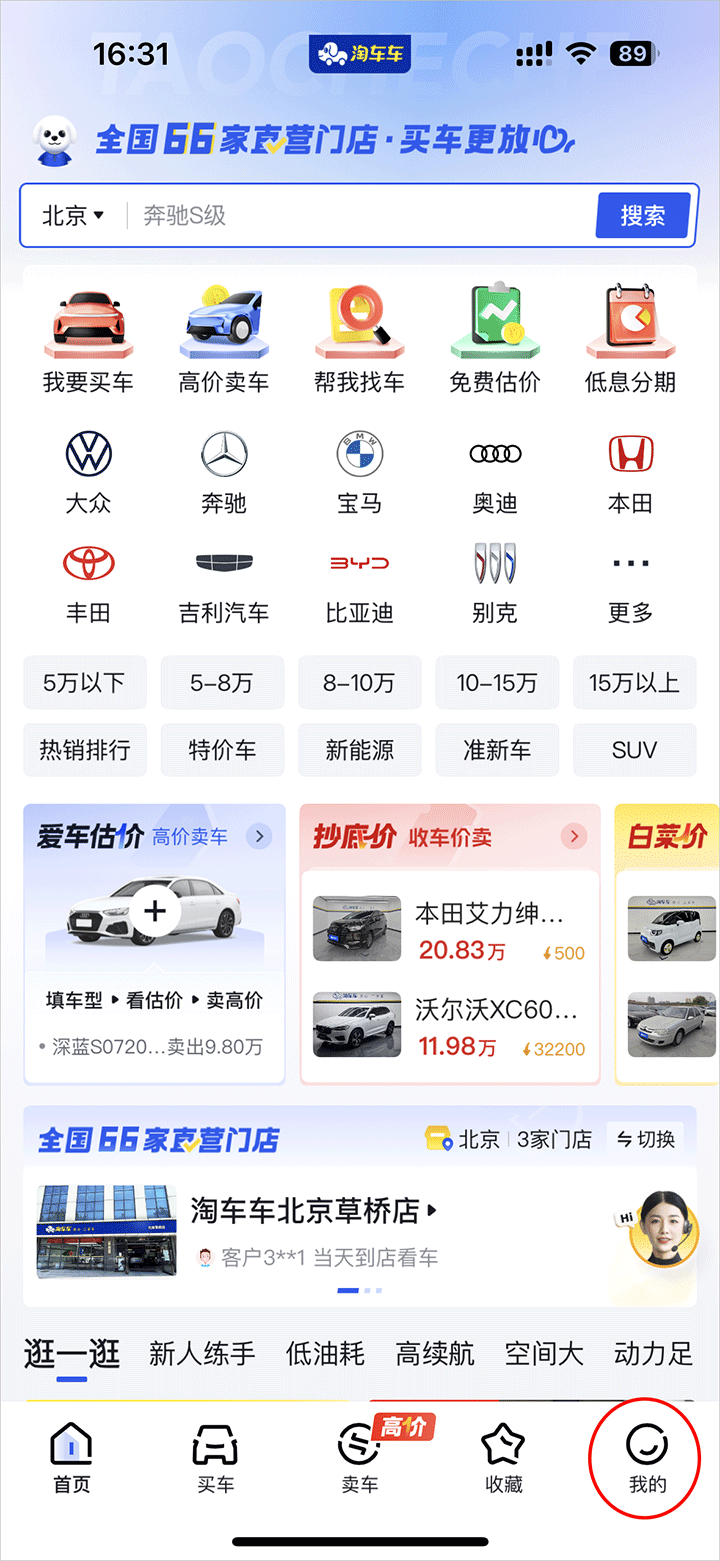The width and height of the screenshot is (720, 1561).
Task: Tap the 奔驰S级 search field
Action: click(360, 216)
